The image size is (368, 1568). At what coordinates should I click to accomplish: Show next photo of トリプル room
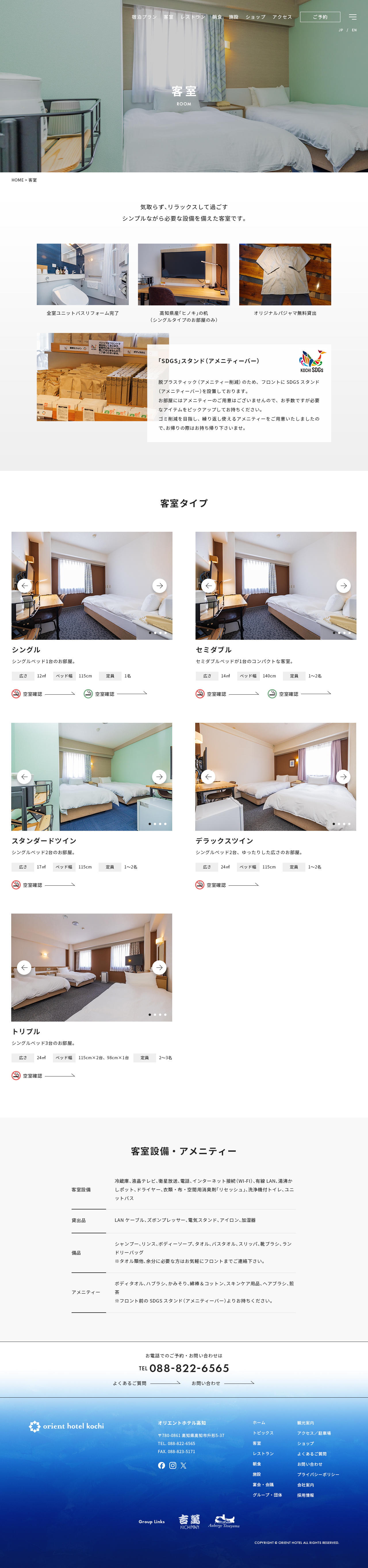point(160,967)
